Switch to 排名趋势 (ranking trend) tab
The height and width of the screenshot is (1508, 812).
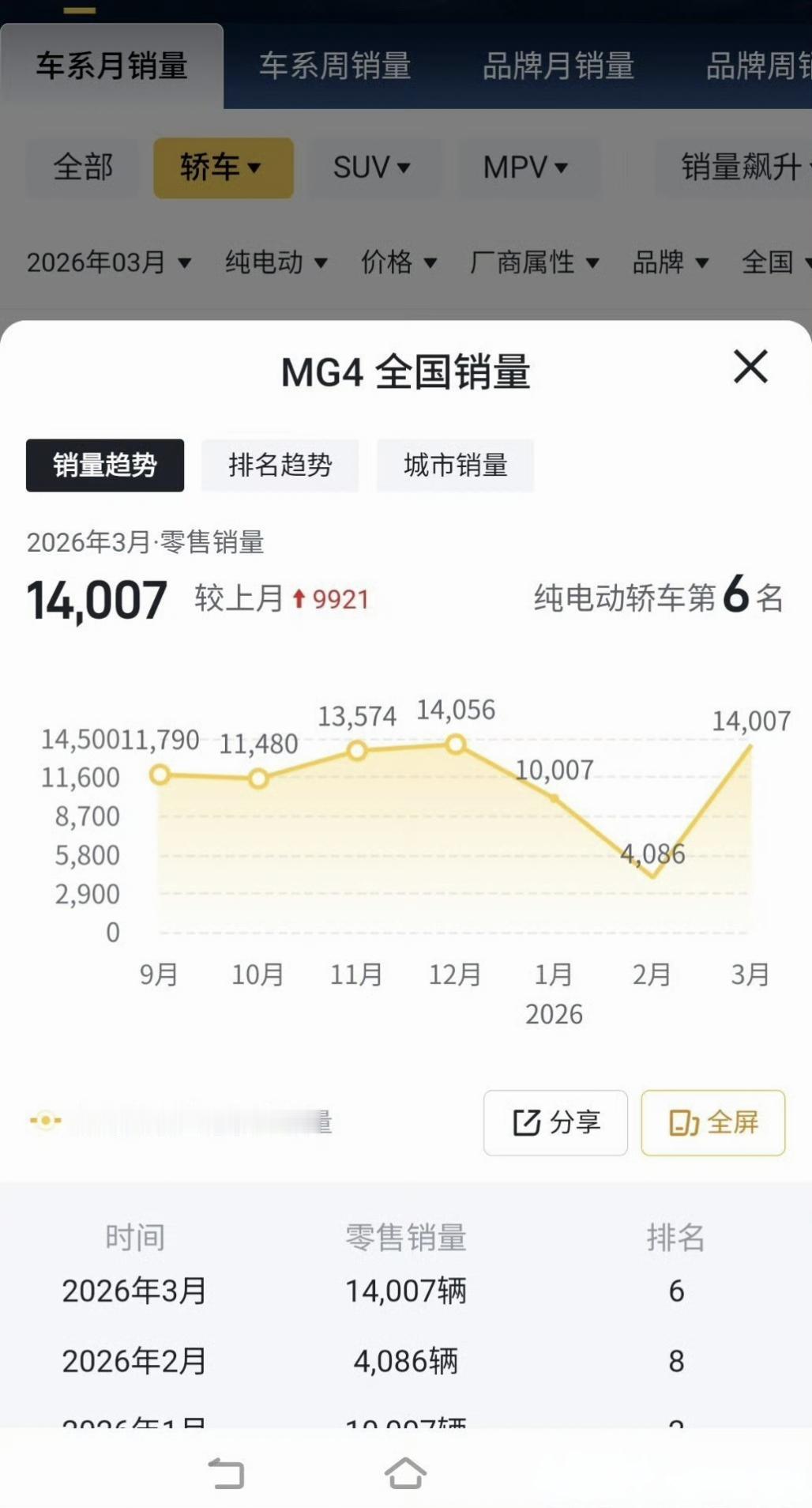(280, 466)
